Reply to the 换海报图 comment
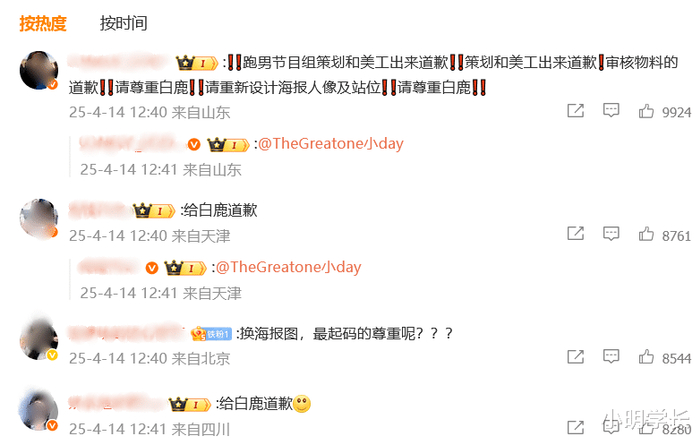The image size is (700, 445). tap(611, 356)
